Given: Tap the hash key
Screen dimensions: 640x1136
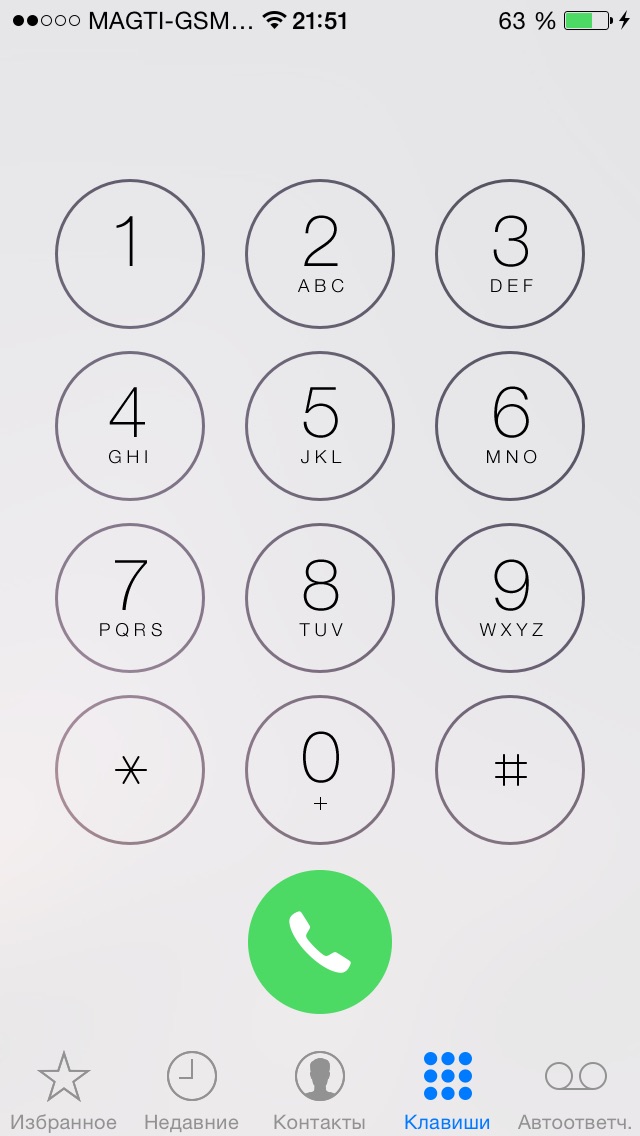Looking at the screenshot, I should click(x=510, y=770).
